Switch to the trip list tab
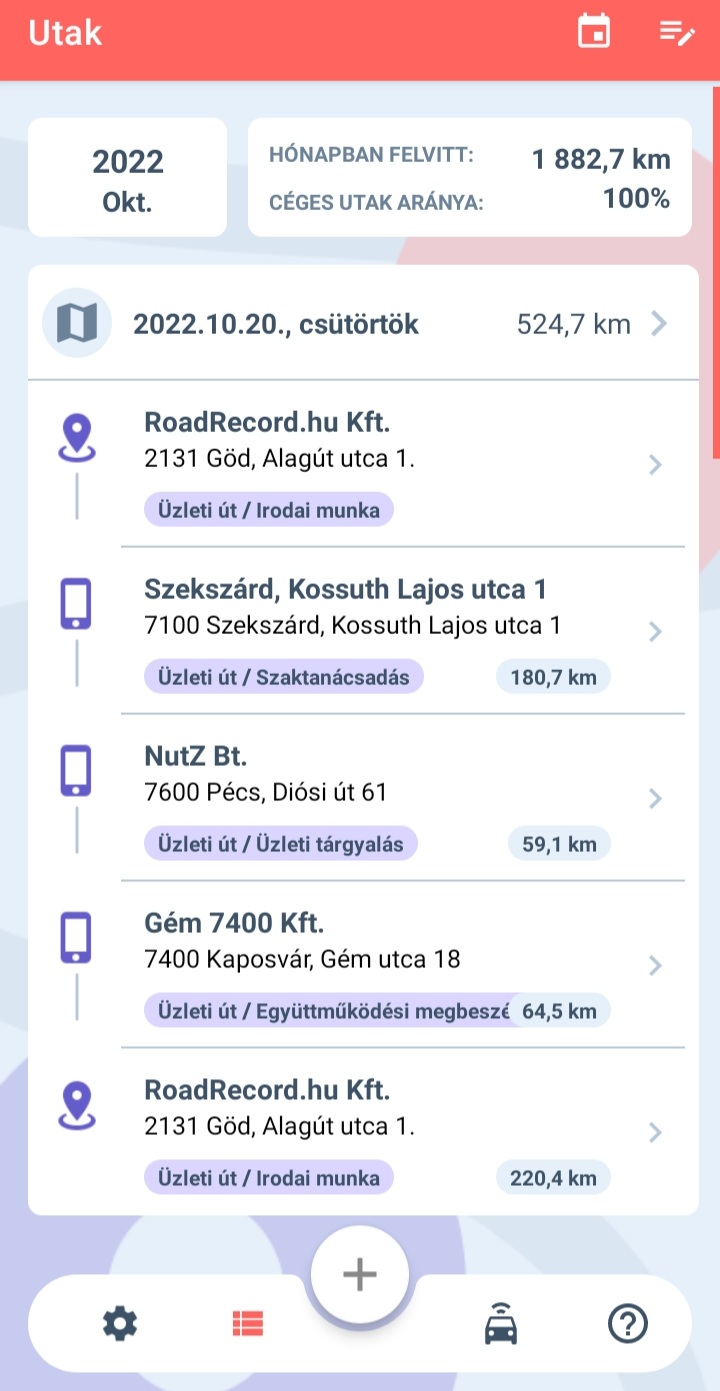 coord(247,1325)
